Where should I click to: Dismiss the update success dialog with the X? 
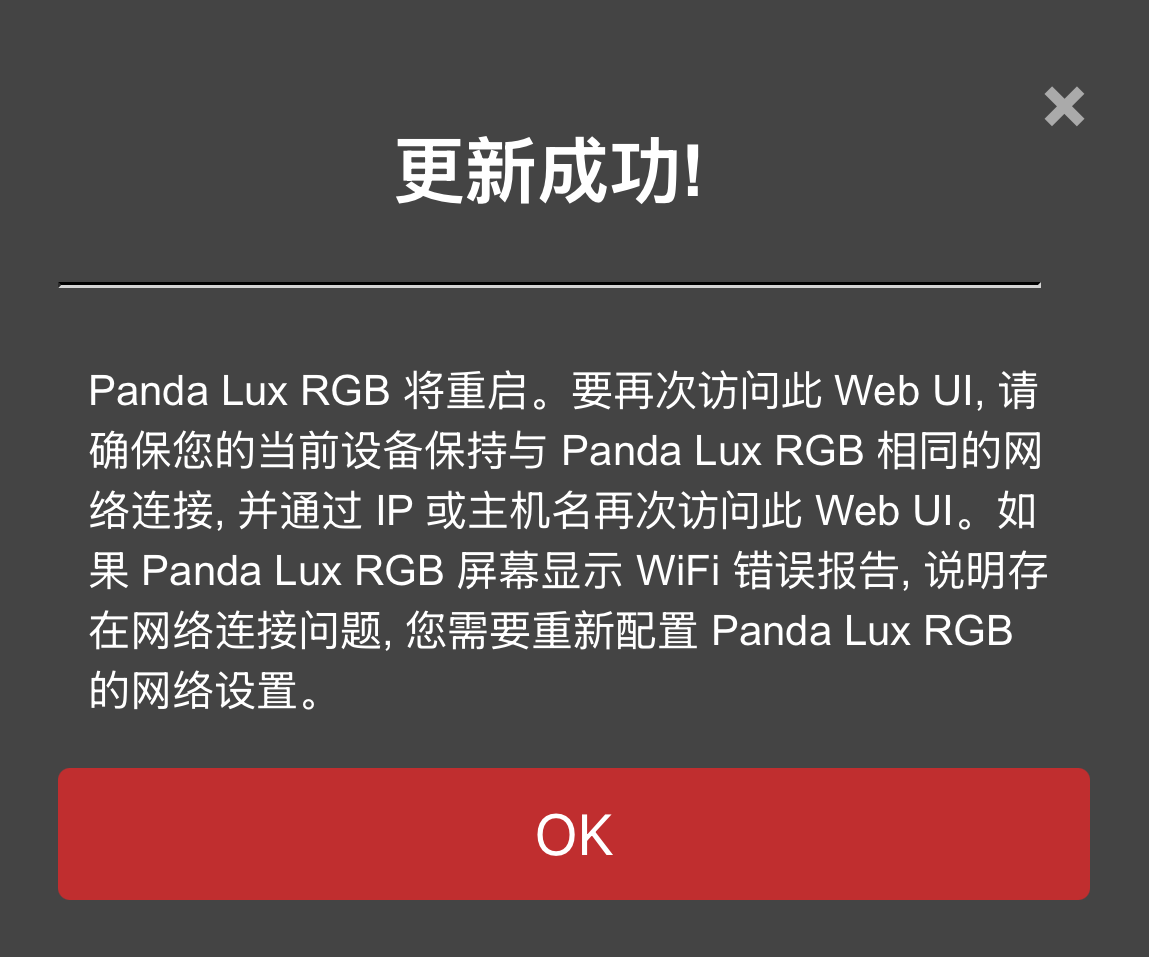[x=1064, y=107]
